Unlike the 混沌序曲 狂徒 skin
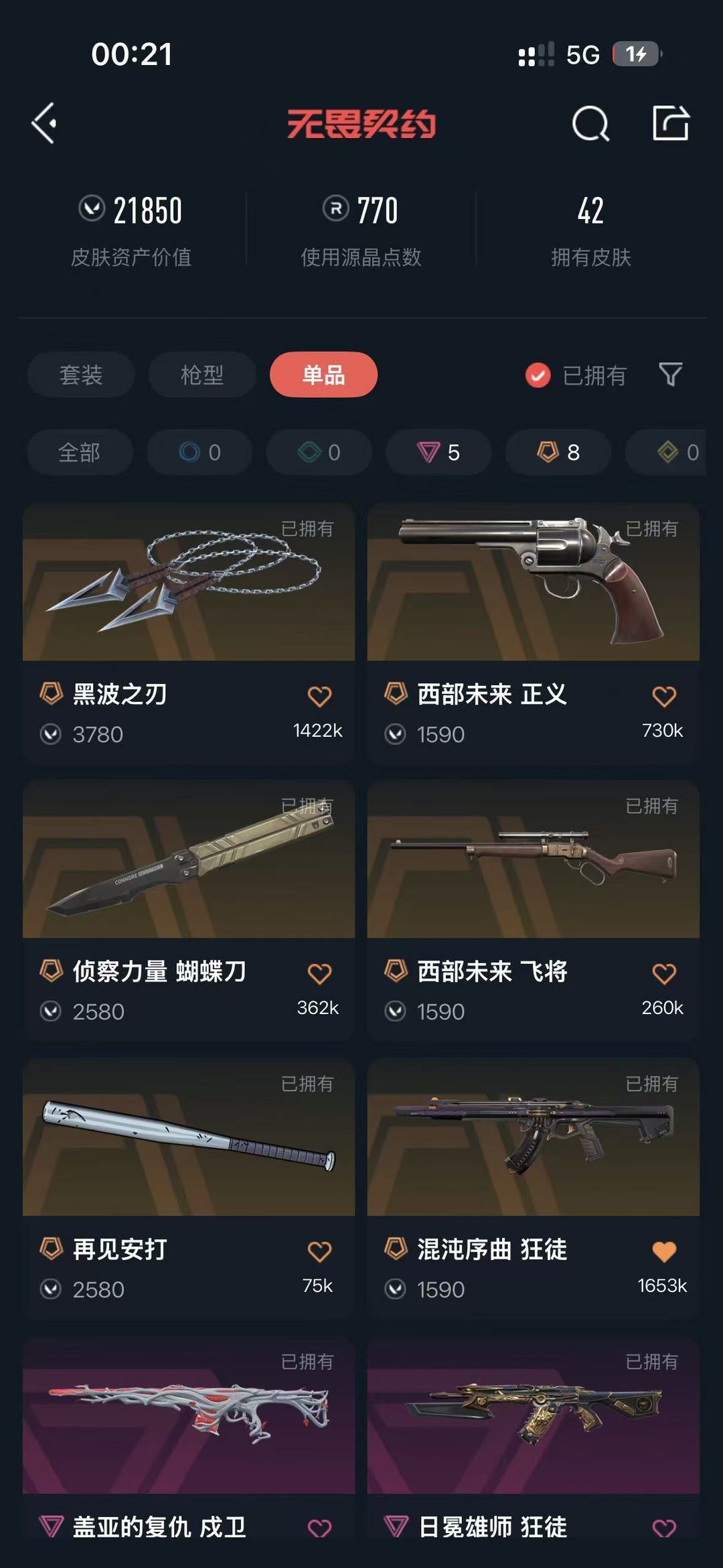Image resolution: width=723 pixels, height=1568 pixels. (664, 1251)
